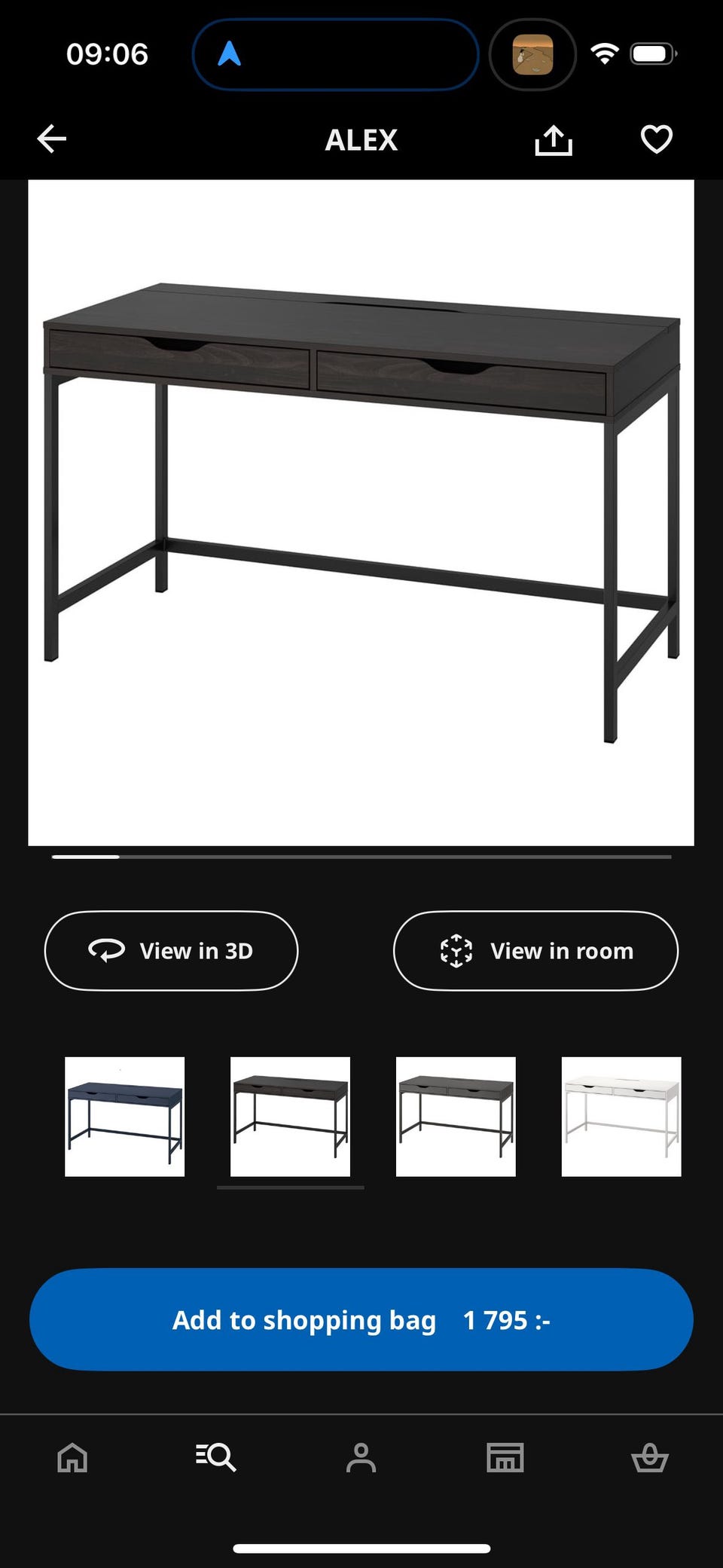Open the shopping basket tab

[649, 1457]
